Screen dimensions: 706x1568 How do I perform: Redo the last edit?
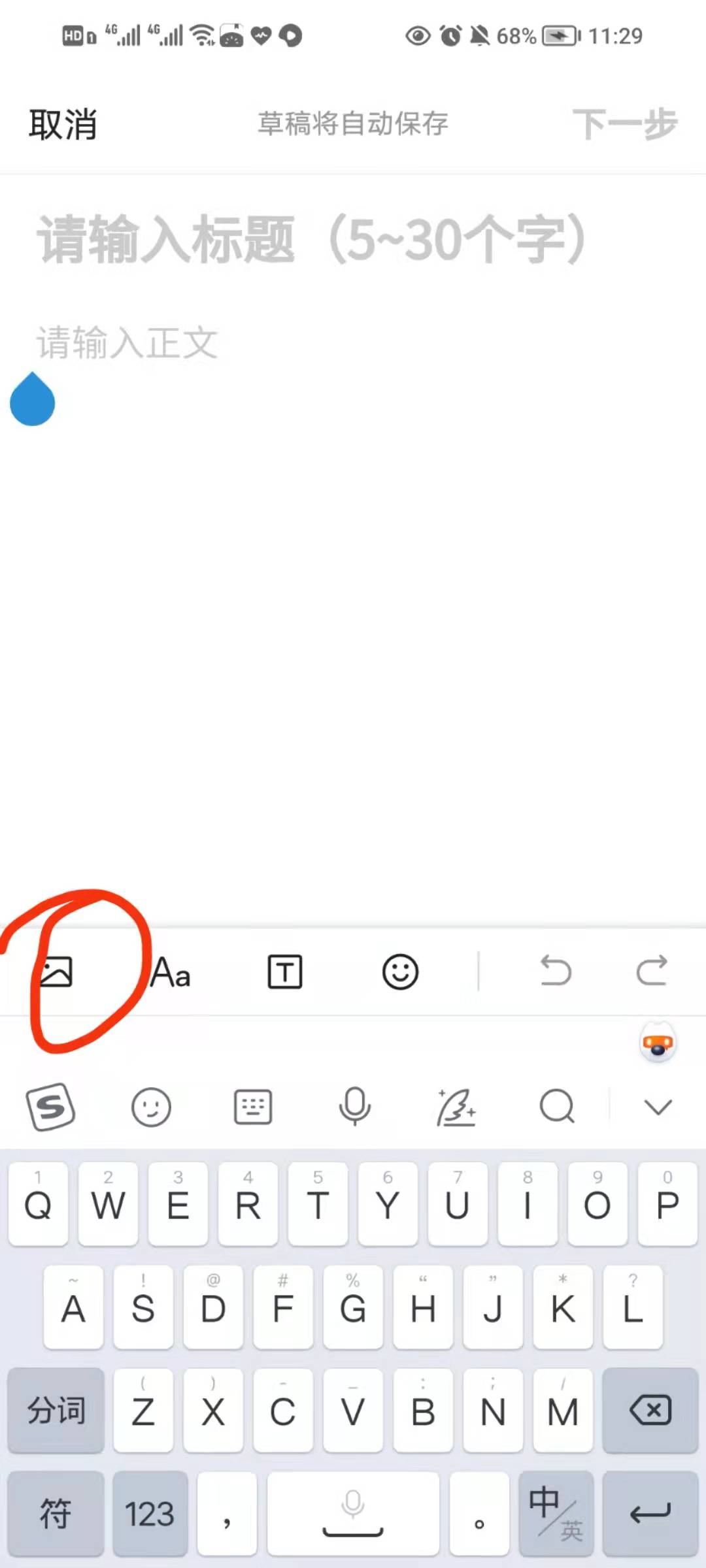[x=652, y=971]
